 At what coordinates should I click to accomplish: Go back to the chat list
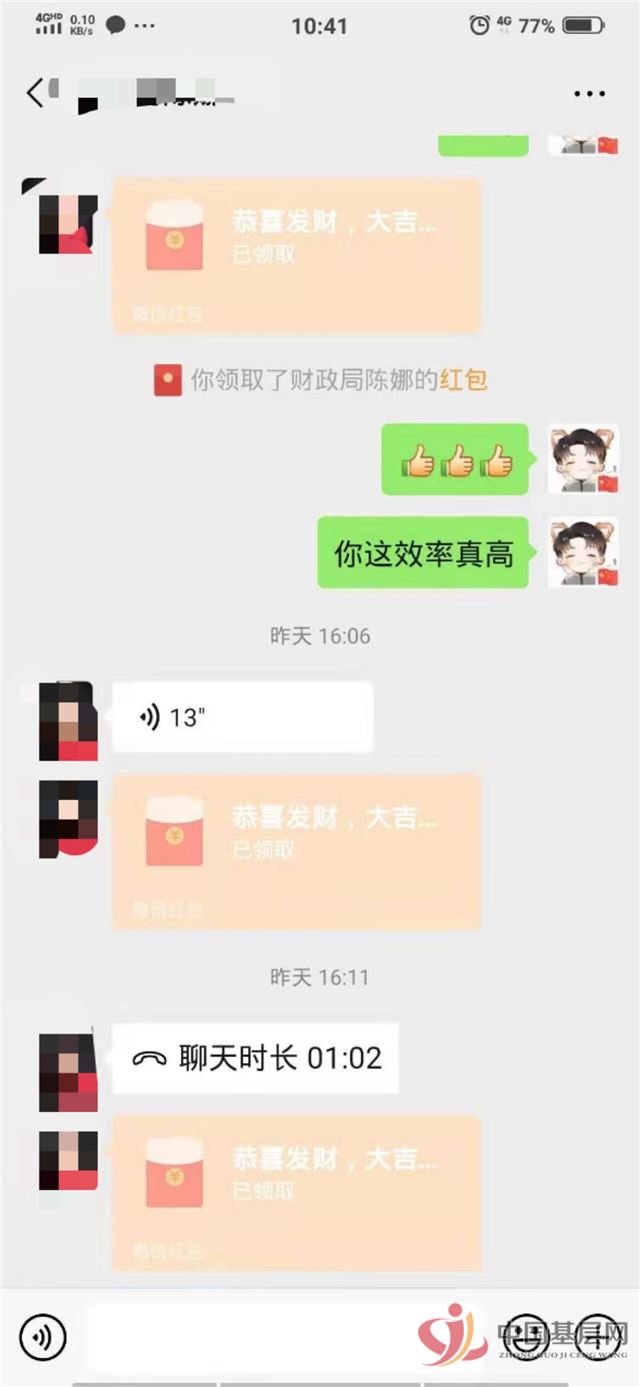tap(34, 93)
